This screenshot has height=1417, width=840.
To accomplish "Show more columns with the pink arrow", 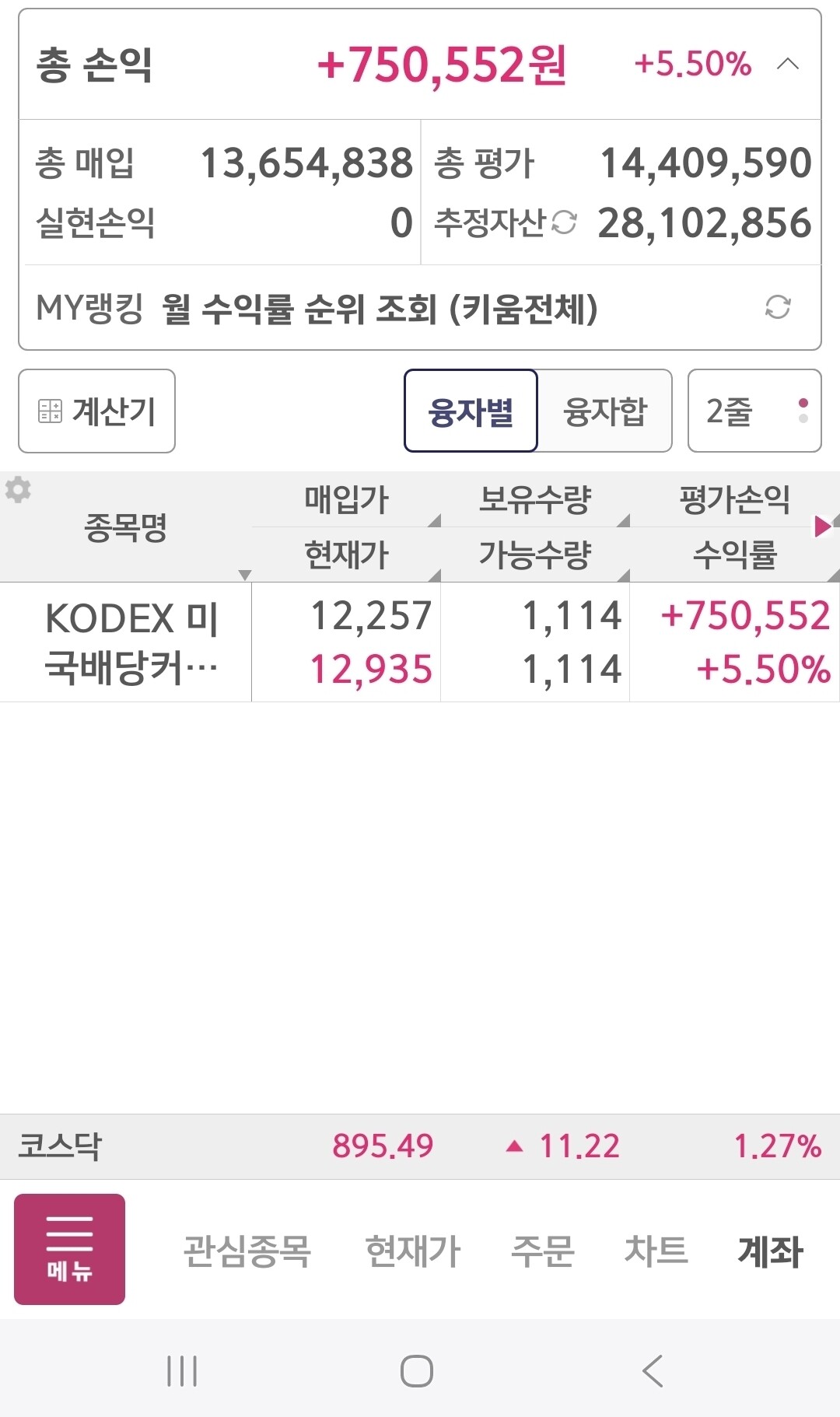I will (x=822, y=527).
